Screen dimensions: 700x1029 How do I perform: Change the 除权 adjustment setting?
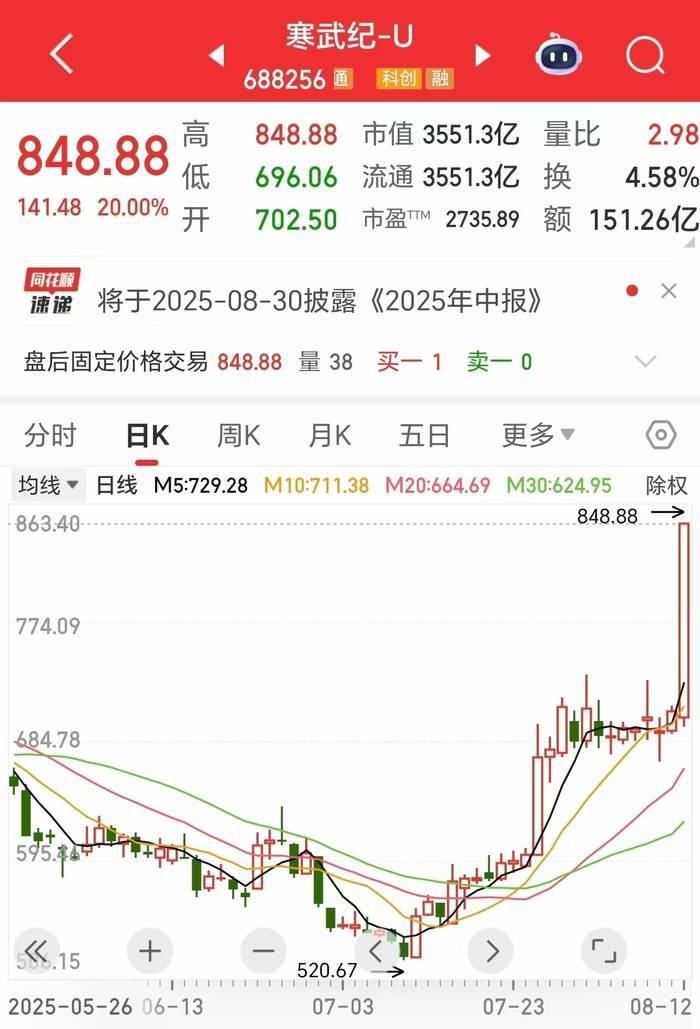click(666, 486)
